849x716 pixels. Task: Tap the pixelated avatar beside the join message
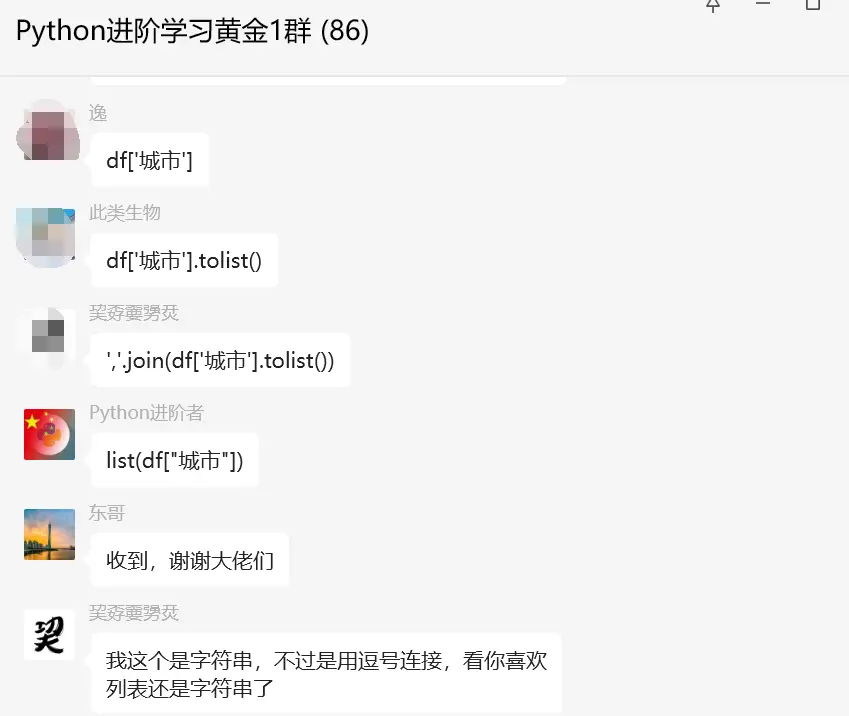pos(49,334)
